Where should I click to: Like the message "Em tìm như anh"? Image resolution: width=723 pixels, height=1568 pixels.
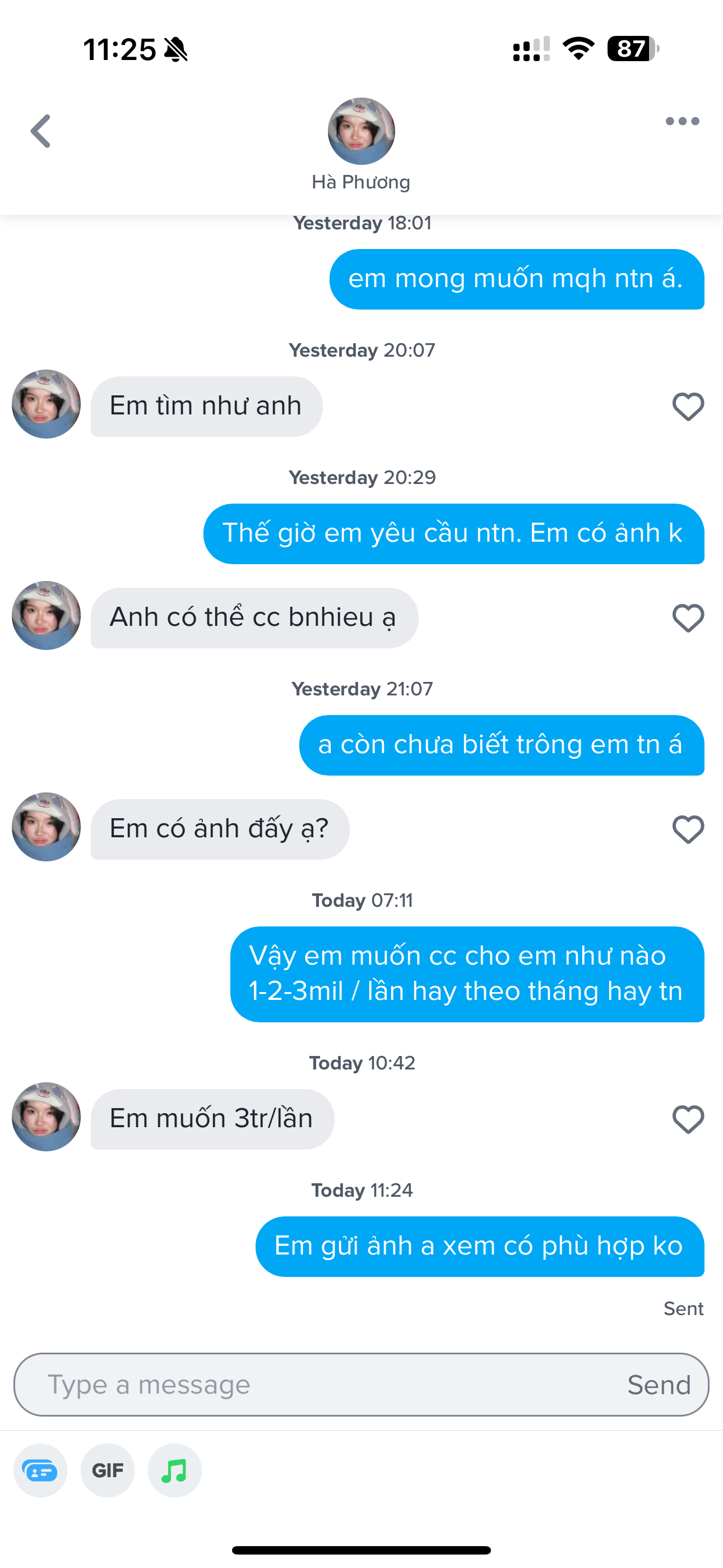[x=688, y=407]
